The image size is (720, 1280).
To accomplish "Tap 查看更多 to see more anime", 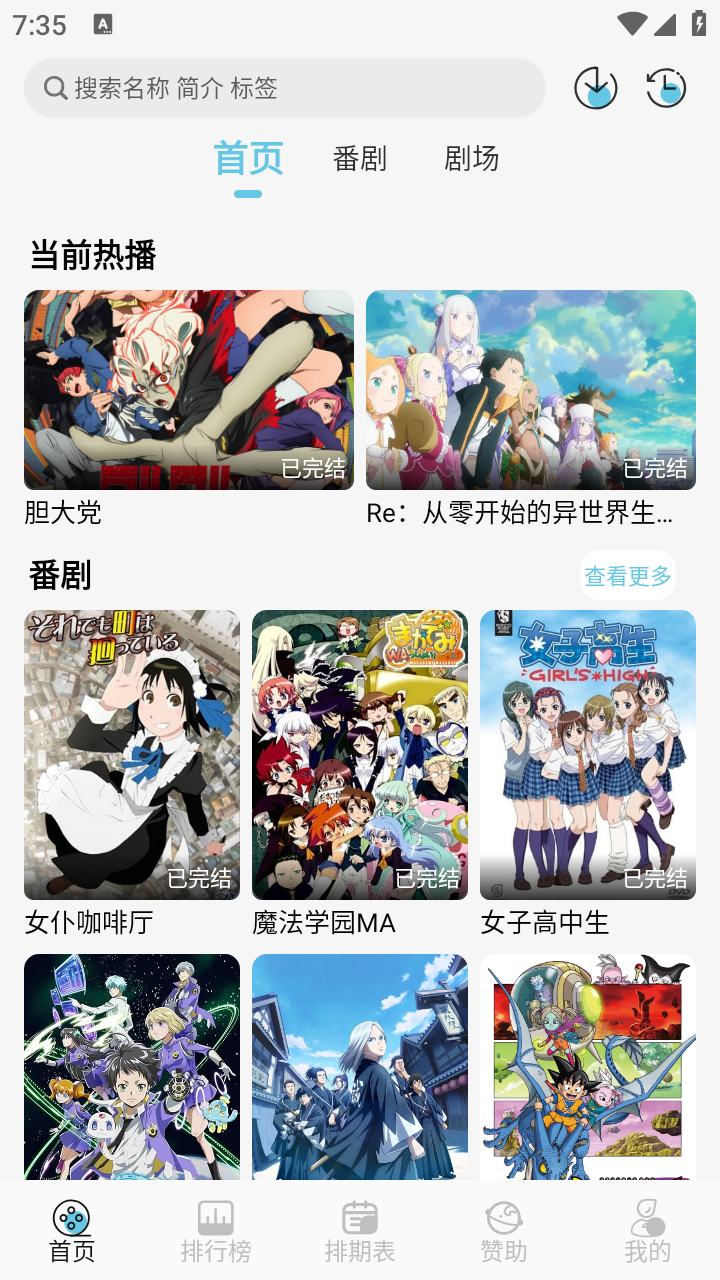I will point(628,576).
